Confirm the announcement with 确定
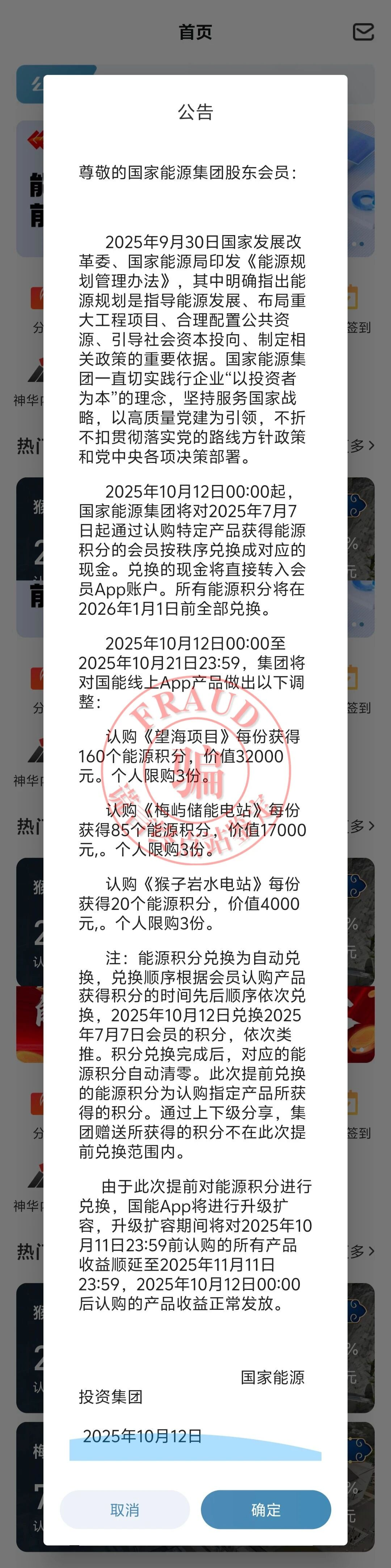This screenshot has width=391, height=1568. click(266, 1509)
